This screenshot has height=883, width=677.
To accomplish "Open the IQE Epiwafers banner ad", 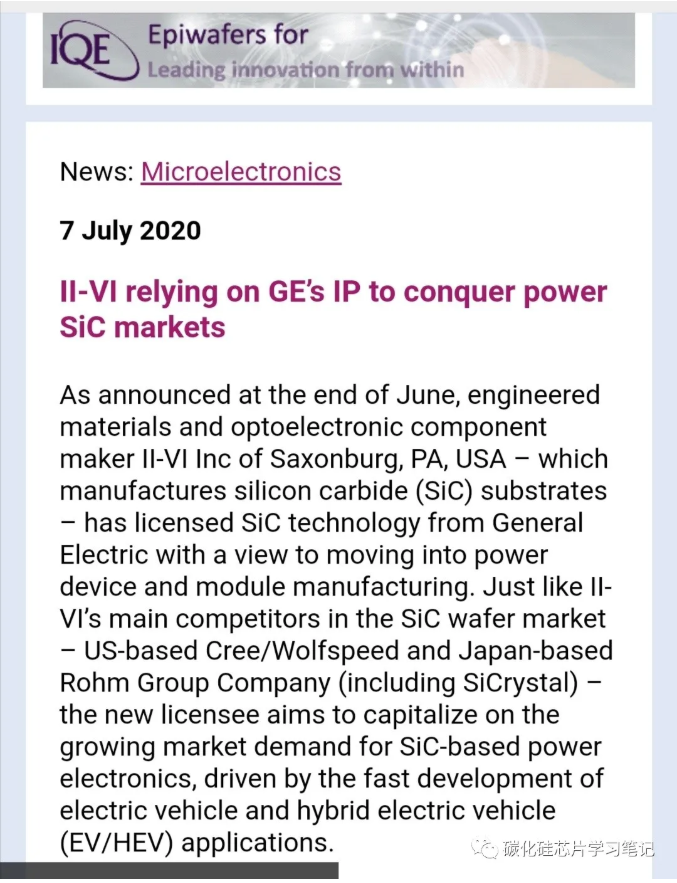I will pyautogui.click(x=338, y=52).
